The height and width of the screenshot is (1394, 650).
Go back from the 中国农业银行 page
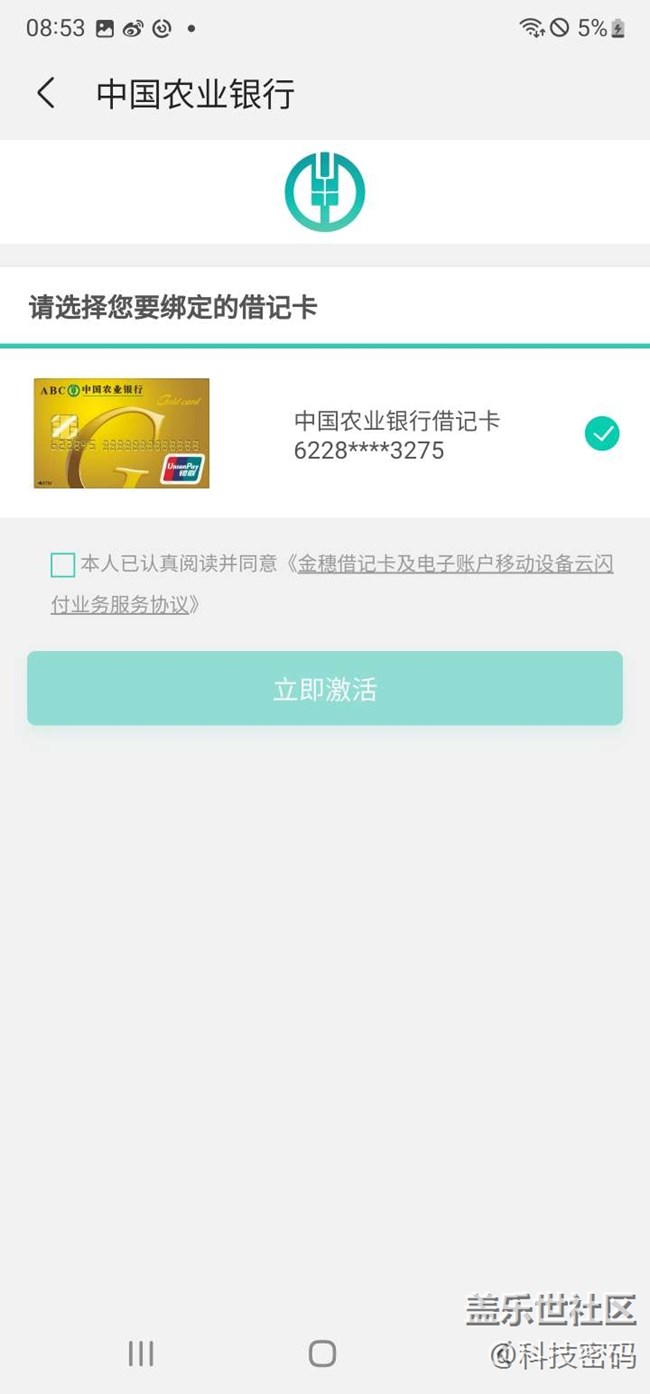[x=45, y=93]
